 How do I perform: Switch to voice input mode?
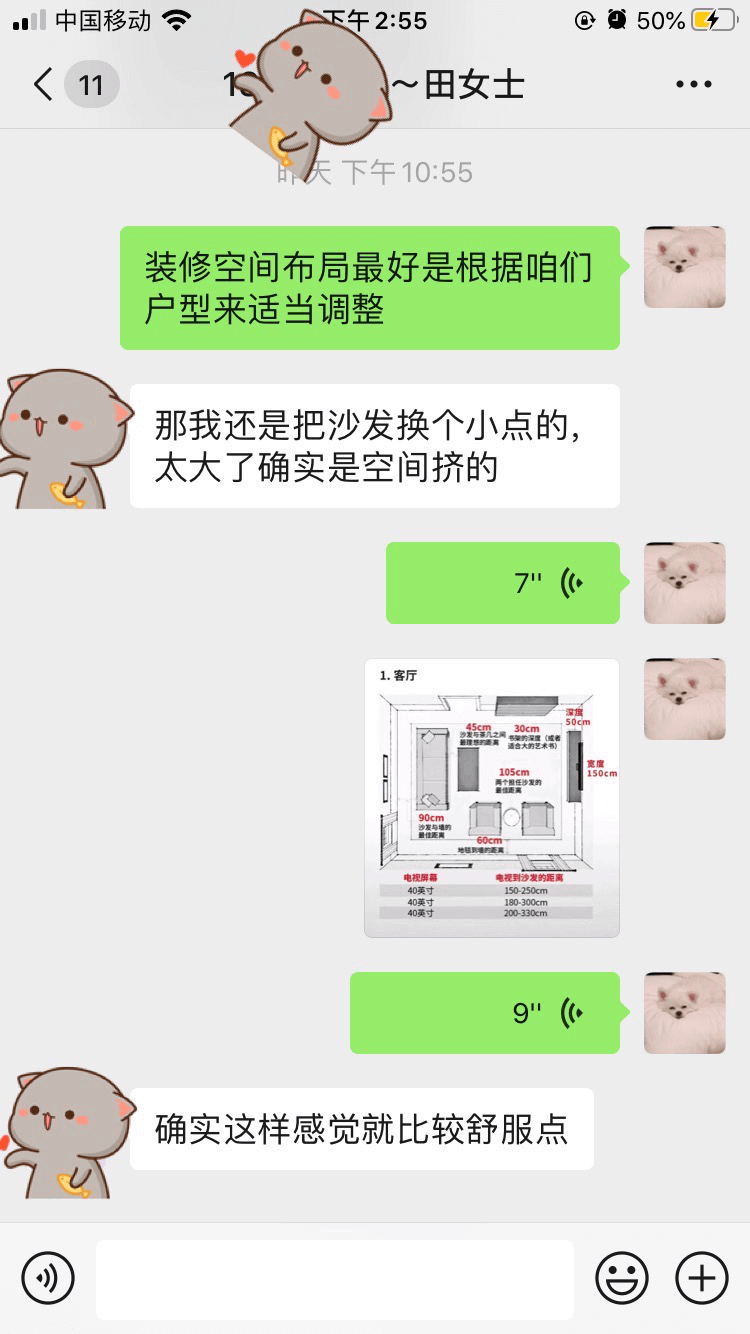tap(48, 1278)
